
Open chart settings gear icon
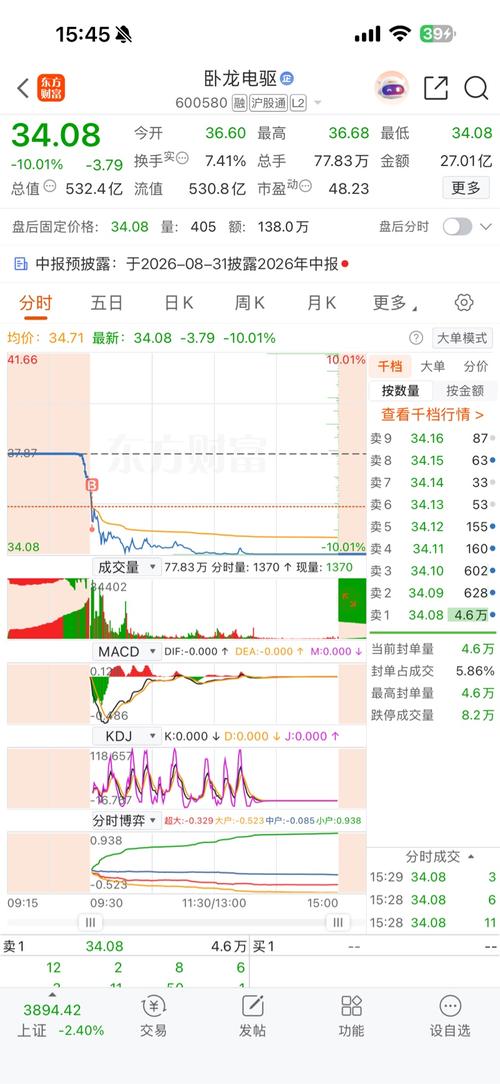click(464, 303)
